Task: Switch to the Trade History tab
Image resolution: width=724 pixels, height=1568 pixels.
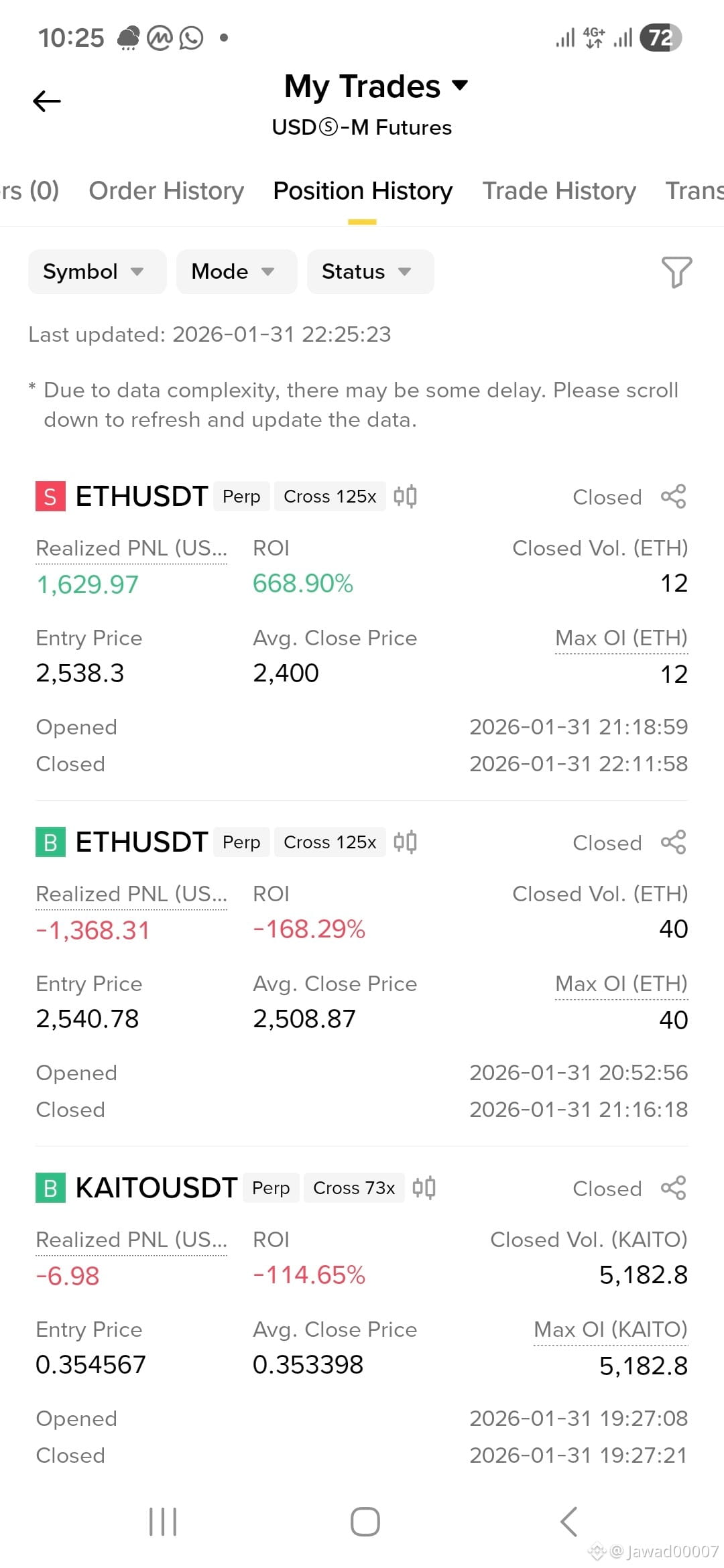Action: click(559, 191)
